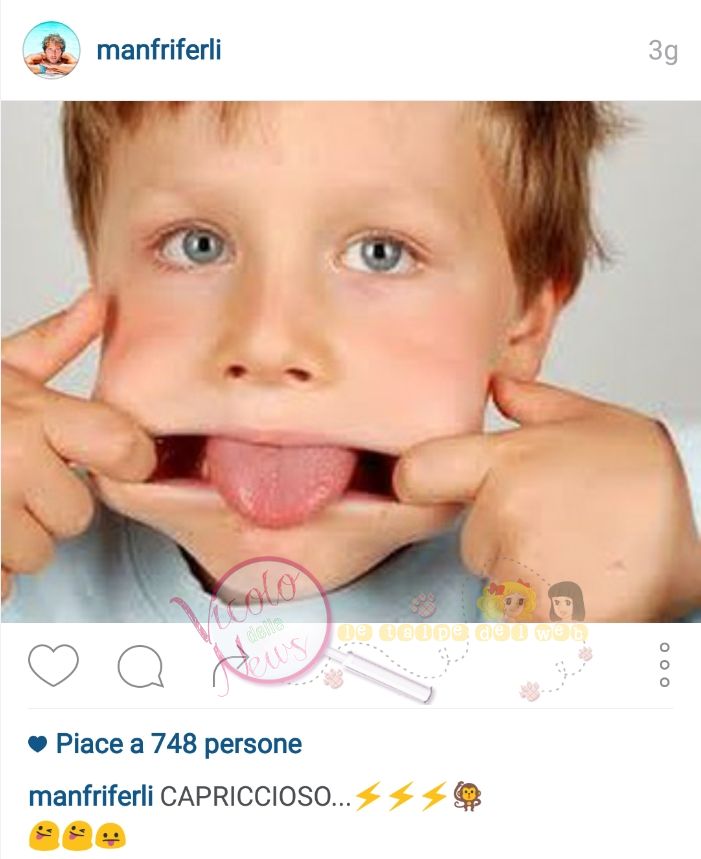701x859 pixels.
Task: Open manfriferli's profile from the header username
Action: pyautogui.click(x=158, y=50)
